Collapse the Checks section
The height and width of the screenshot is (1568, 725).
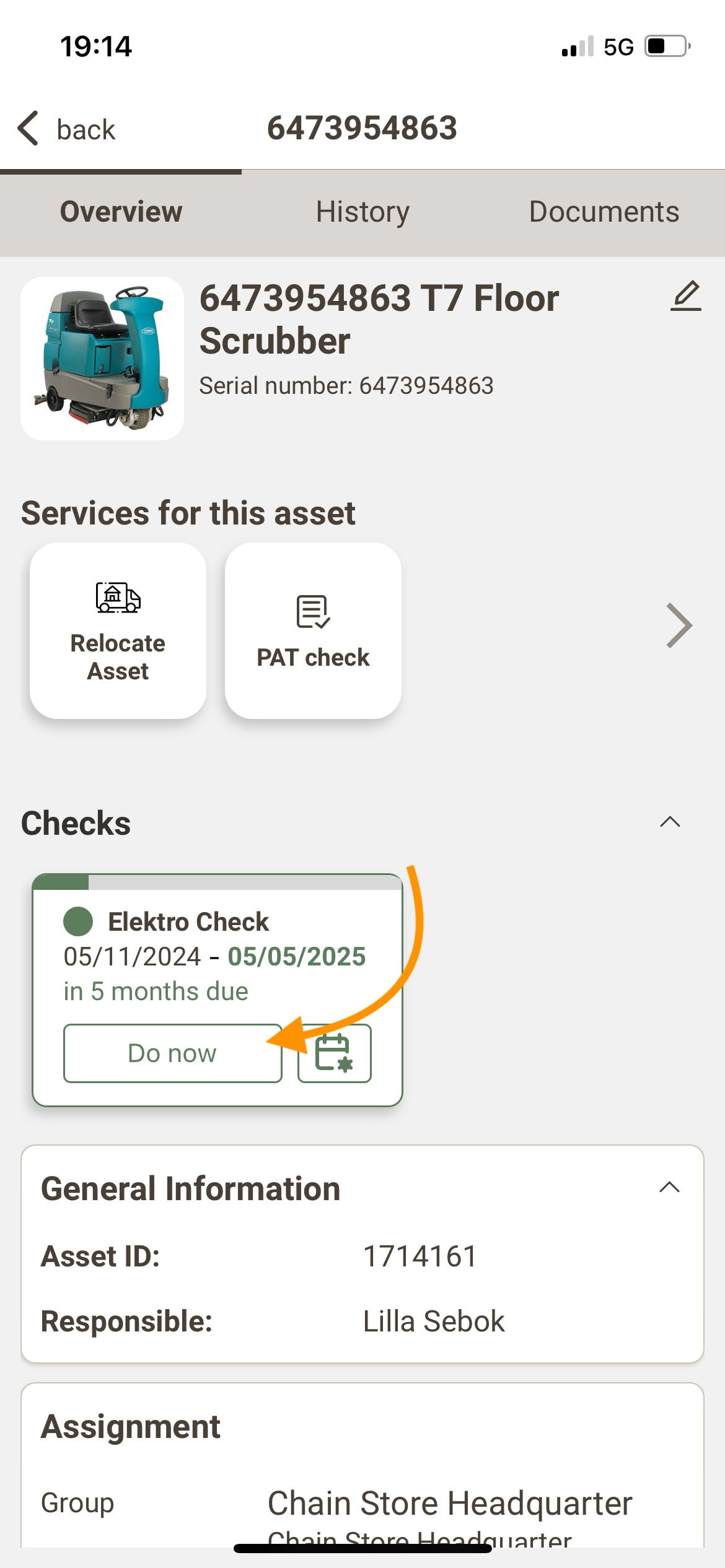670,822
